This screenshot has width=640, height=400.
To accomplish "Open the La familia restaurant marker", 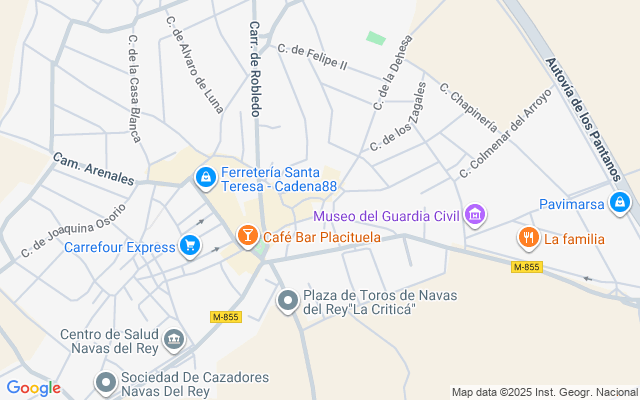I will click(x=529, y=238).
